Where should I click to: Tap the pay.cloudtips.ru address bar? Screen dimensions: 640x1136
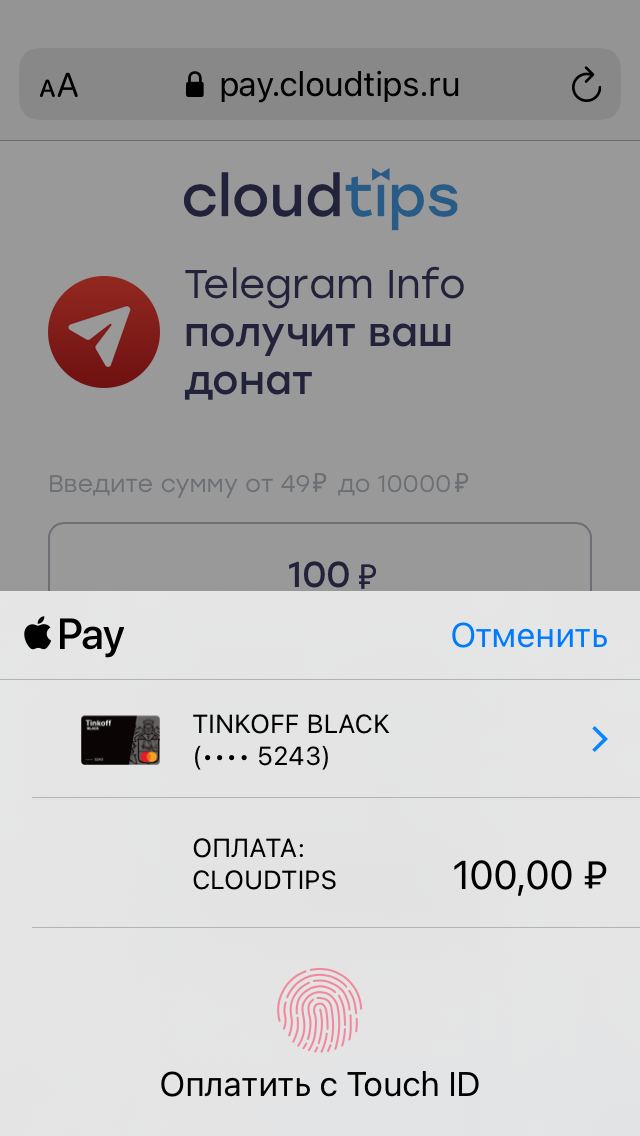point(320,84)
